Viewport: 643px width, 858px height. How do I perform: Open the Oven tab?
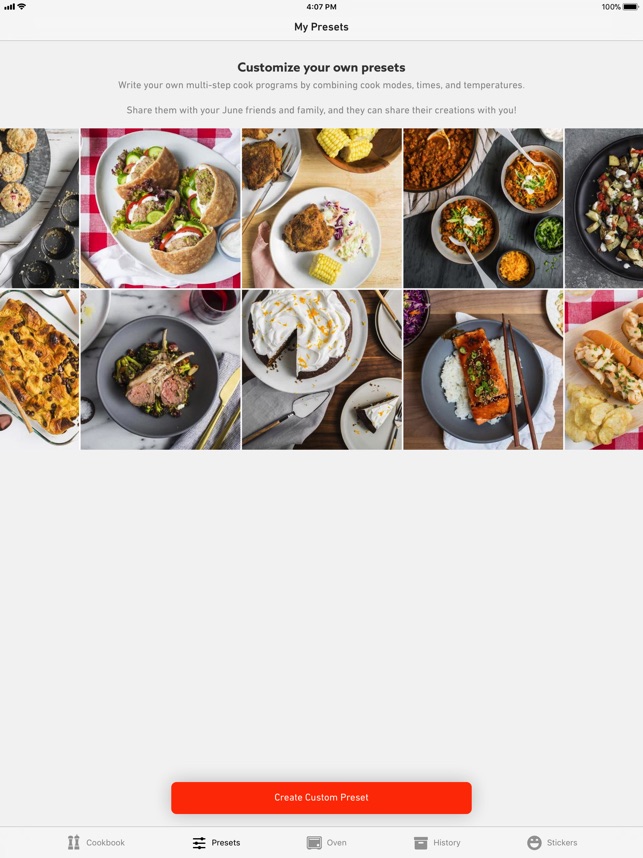[326, 842]
